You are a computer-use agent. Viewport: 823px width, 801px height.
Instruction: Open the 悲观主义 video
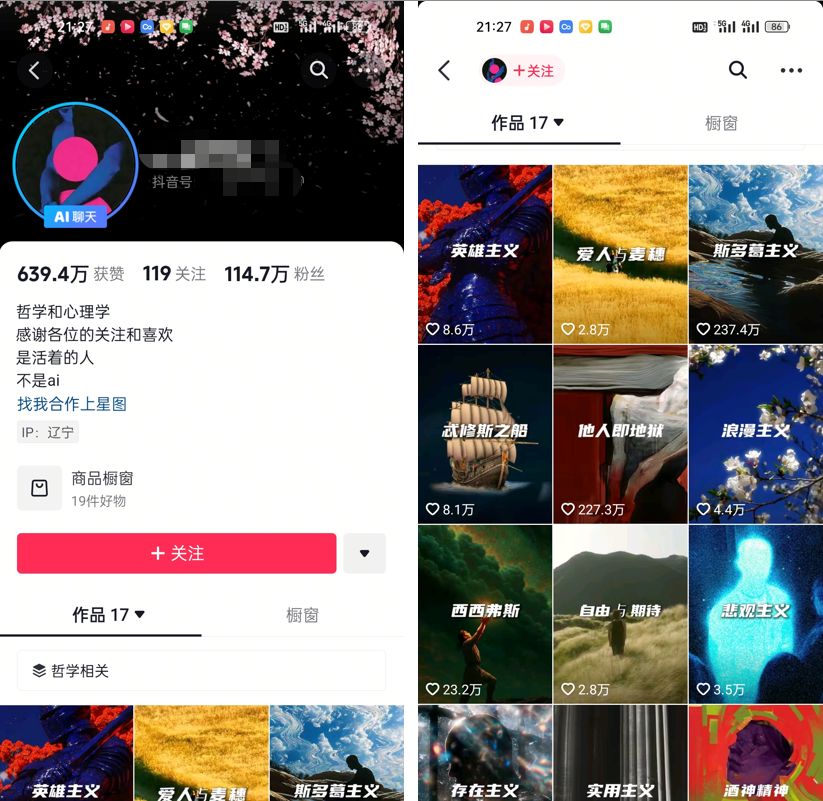[756, 613]
